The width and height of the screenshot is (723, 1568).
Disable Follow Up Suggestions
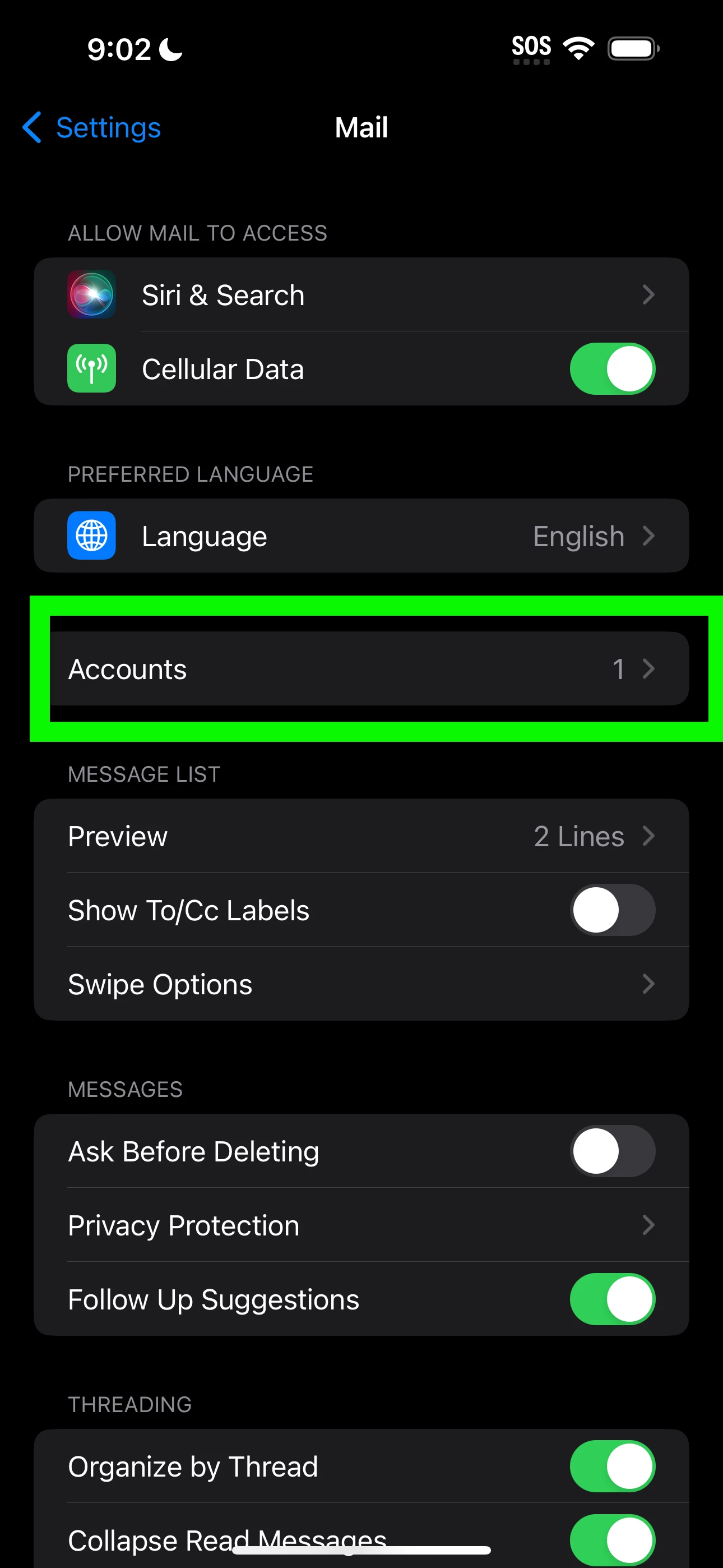point(611,1299)
